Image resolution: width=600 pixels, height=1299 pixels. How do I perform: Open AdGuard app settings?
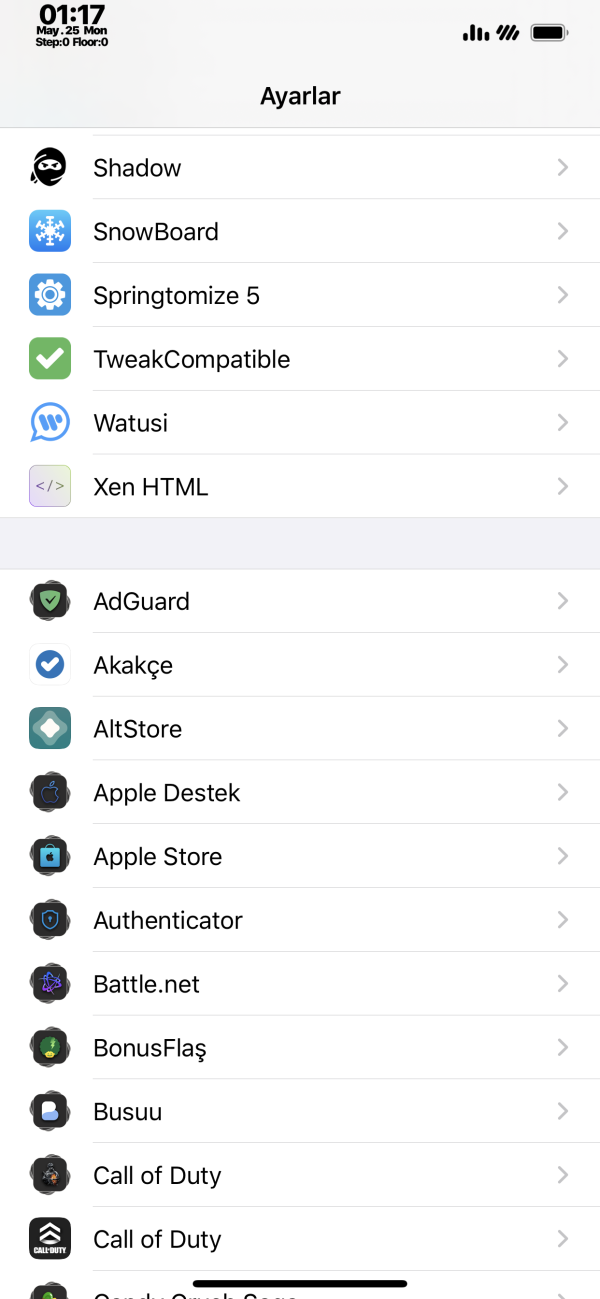pyautogui.click(x=300, y=601)
